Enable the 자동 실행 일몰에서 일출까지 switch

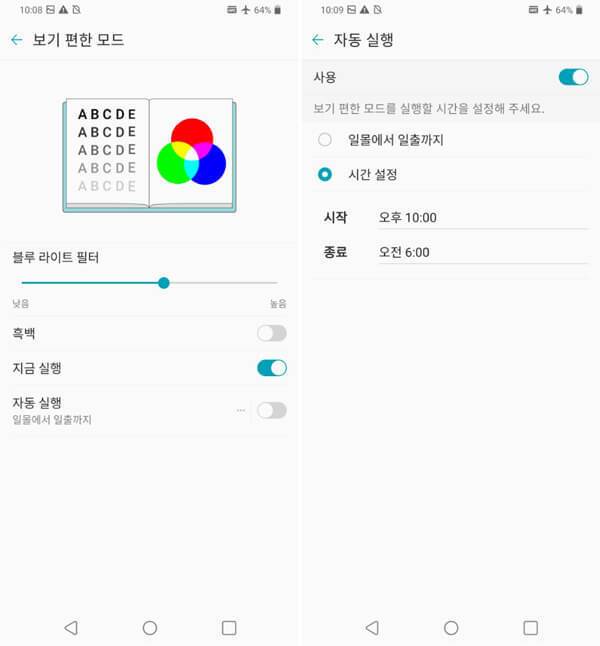click(x=271, y=410)
